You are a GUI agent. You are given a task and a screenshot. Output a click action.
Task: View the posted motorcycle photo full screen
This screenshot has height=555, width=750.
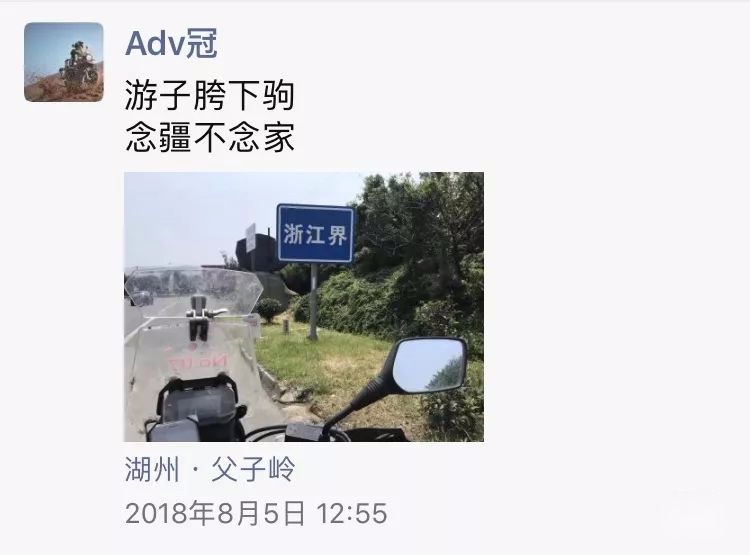coord(303,307)
